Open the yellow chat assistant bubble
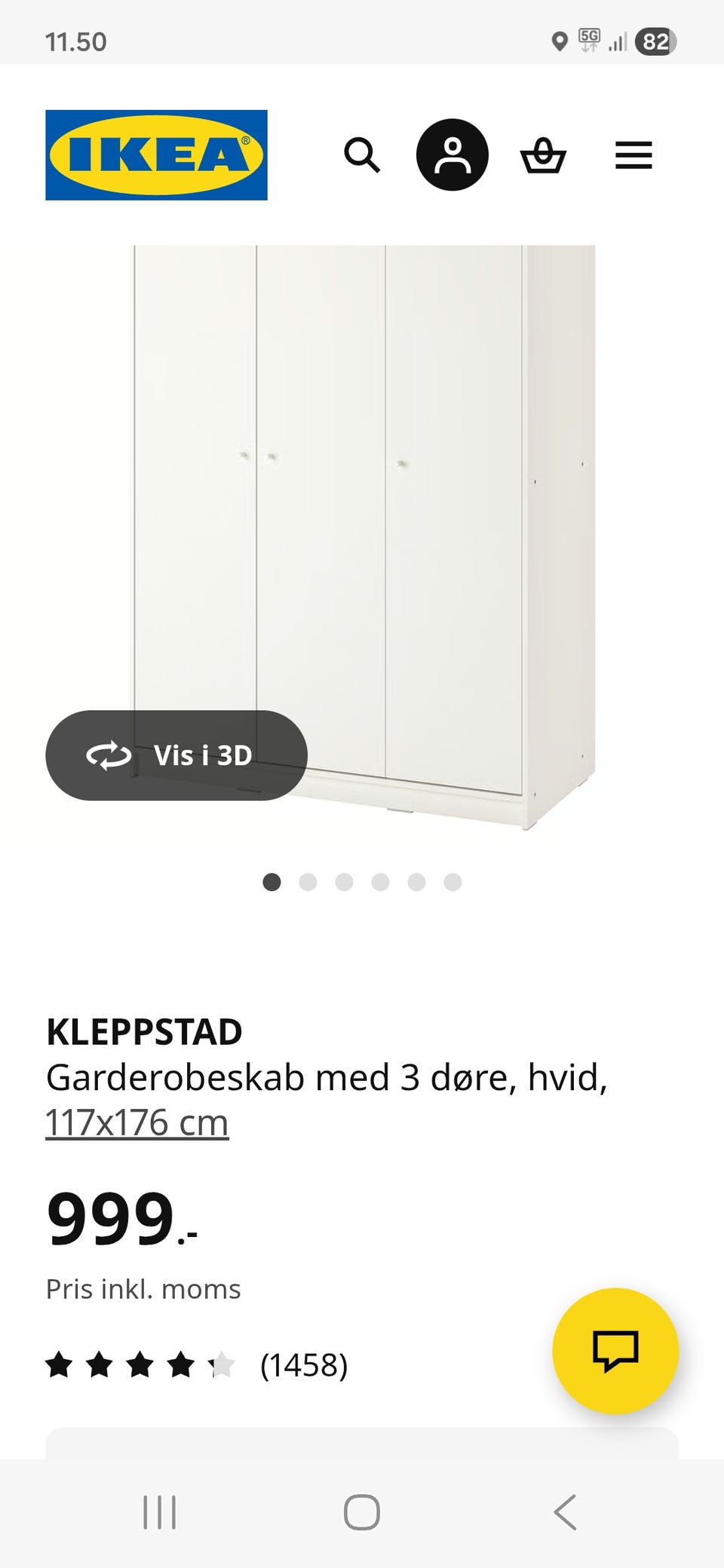This screenshot has width=724, height=1568. tap(614, 1352)
